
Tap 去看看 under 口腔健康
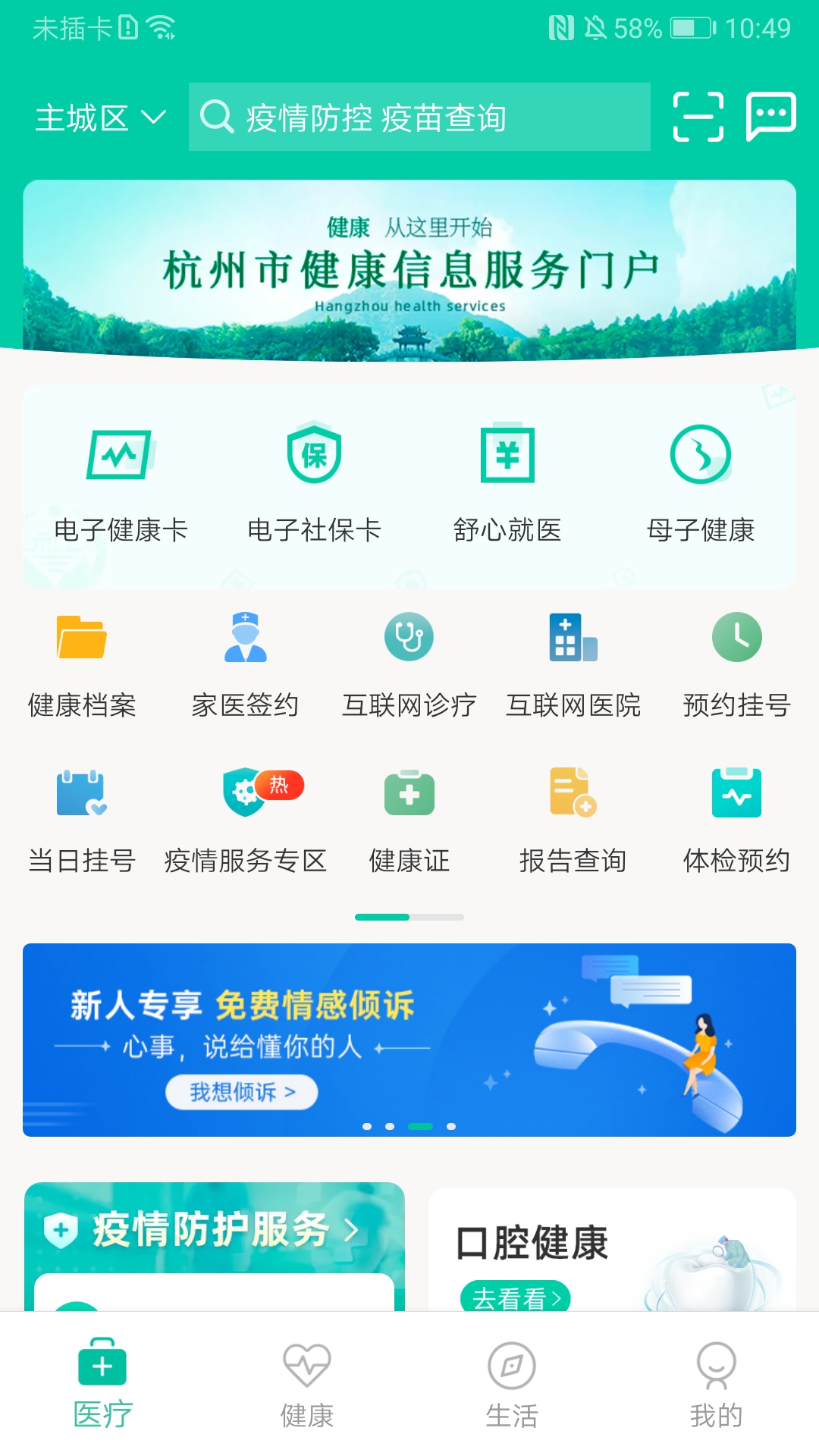click(x=515, y=1298)
